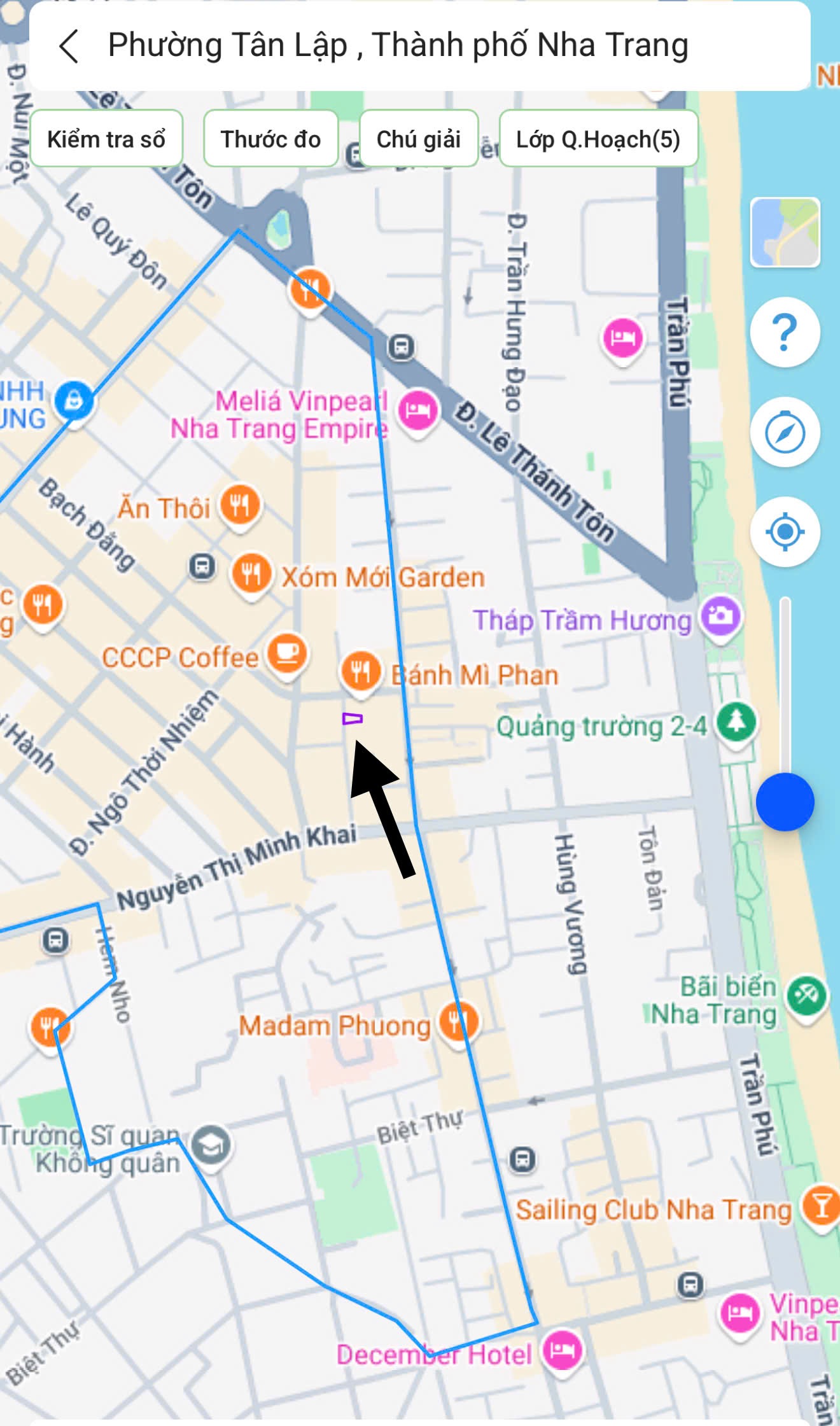Select the CCCP Coffee map pin
Screen dimensions: 840x1426
tap(287, 654)
